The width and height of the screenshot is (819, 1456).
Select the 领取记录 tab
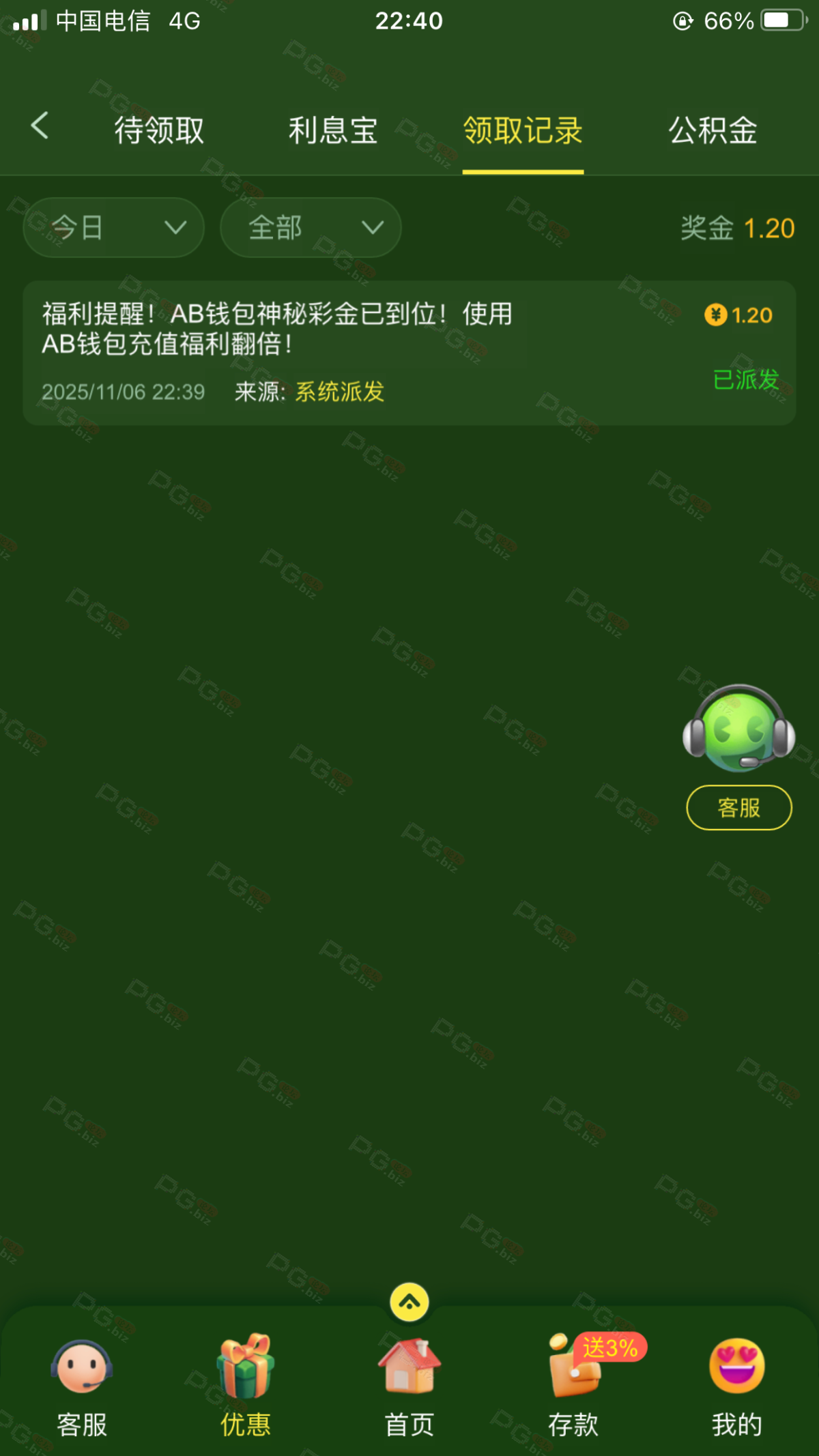coord(523,130)
